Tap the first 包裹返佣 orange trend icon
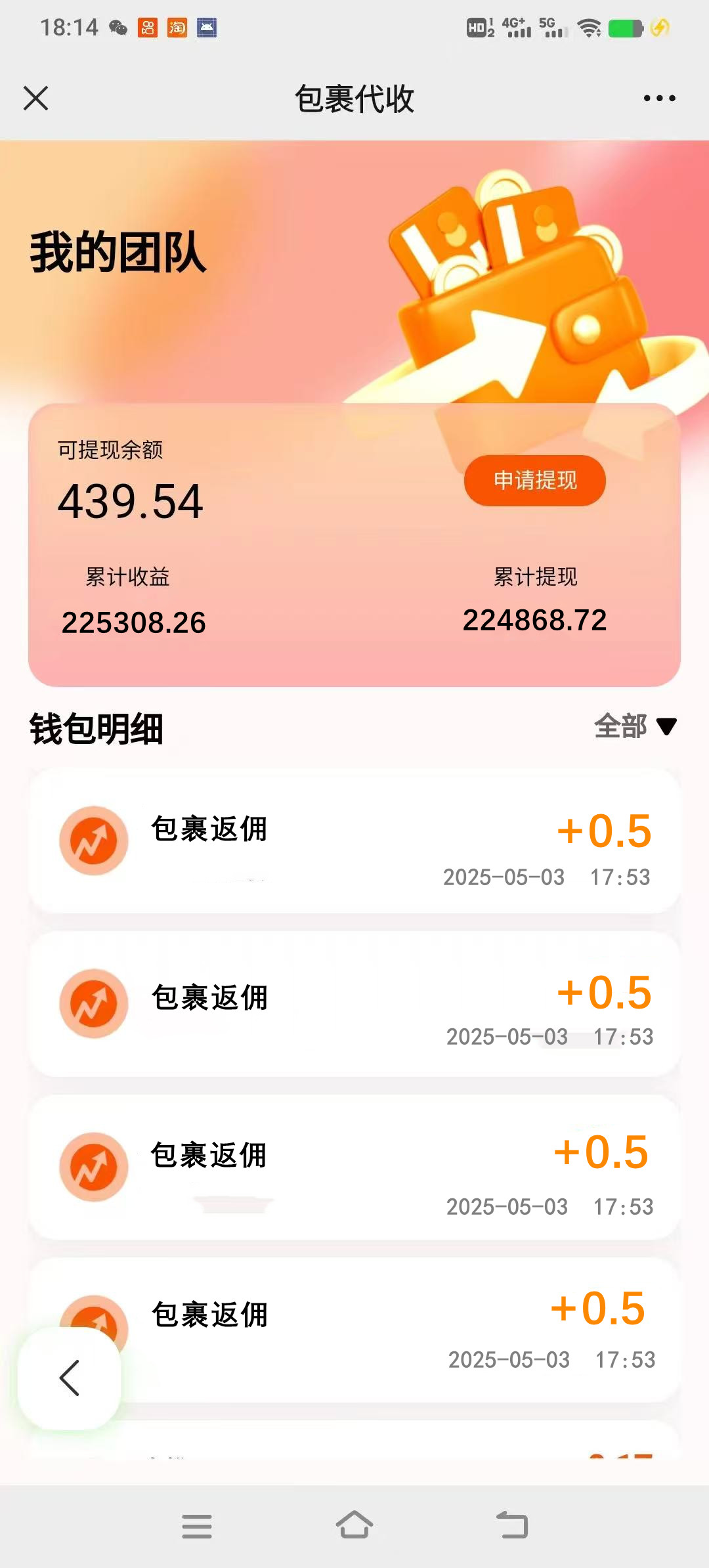Image resolution: width=709 pixels, height=1568 pixels. [x=93, y=842]
